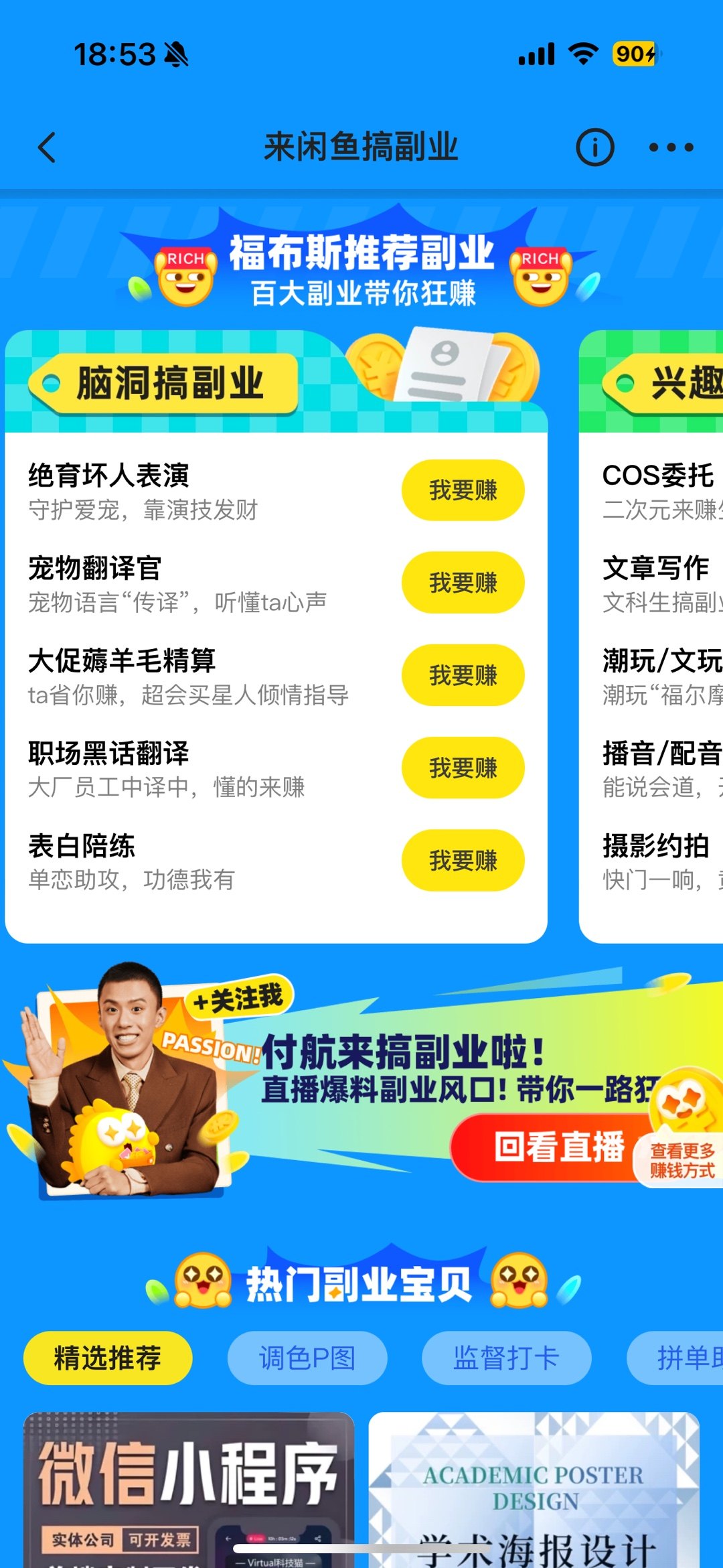Tap 我要赚 for 绝育坏人表演
Screen dimensions: 723x1568
click(x=463, y=490)
